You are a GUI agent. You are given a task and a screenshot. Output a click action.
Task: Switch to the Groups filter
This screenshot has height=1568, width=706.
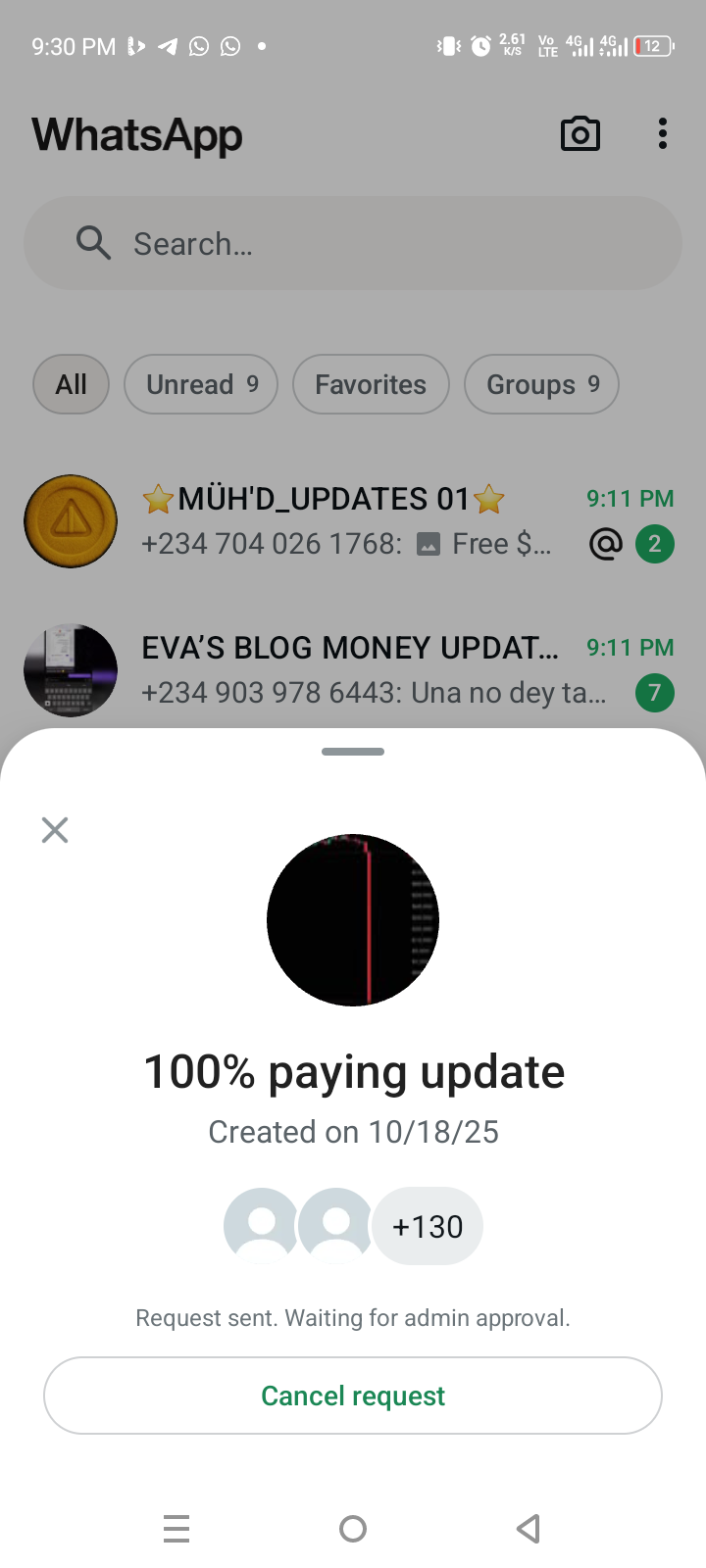(x=541, y=384)
